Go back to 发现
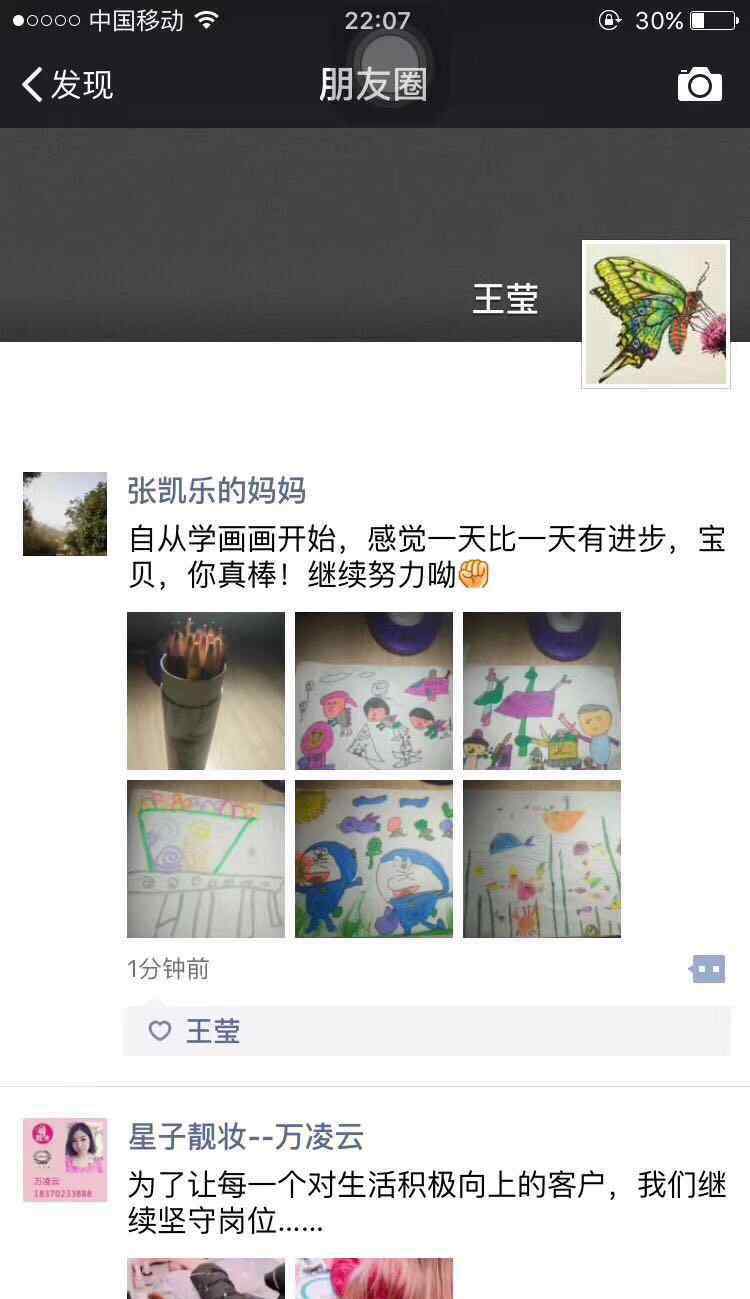This screenshot has height=1299, width=750. tap(67, 85)
